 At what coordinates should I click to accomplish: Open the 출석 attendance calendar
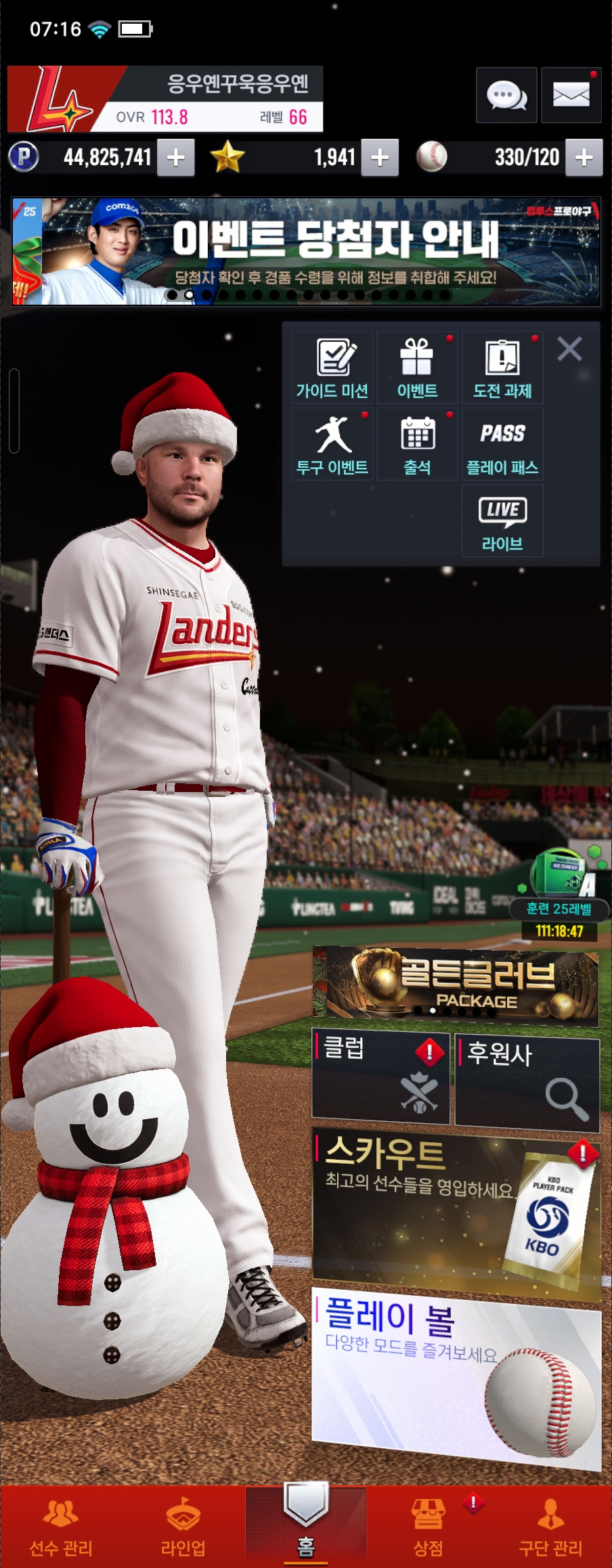click(417, 445)
